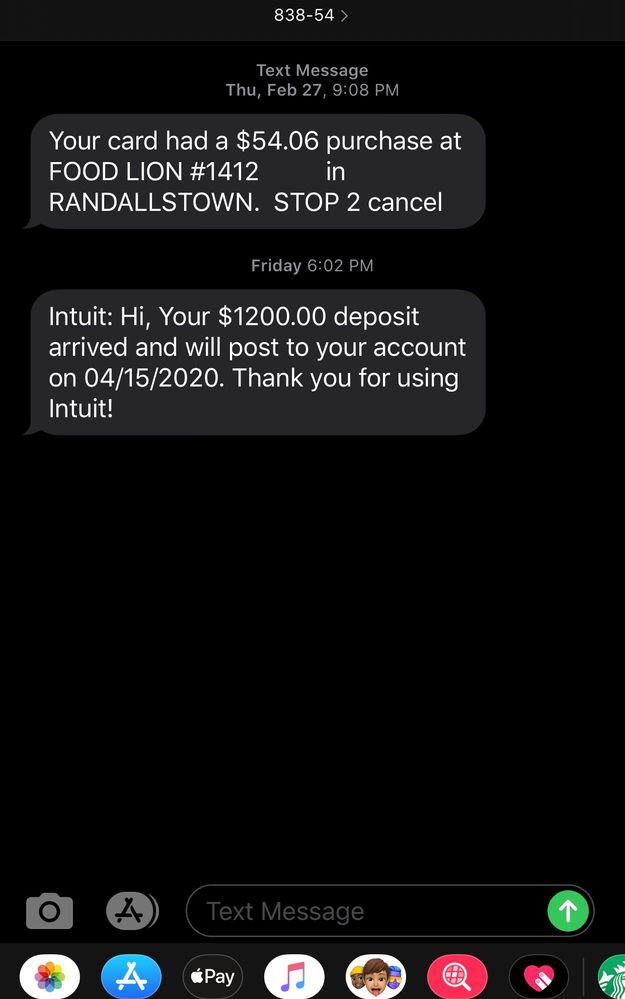Image resolution: width=625 pixels, height=999 pixels.
Task: Open the #images search in the app strip
Action: (x=457, y=976)
